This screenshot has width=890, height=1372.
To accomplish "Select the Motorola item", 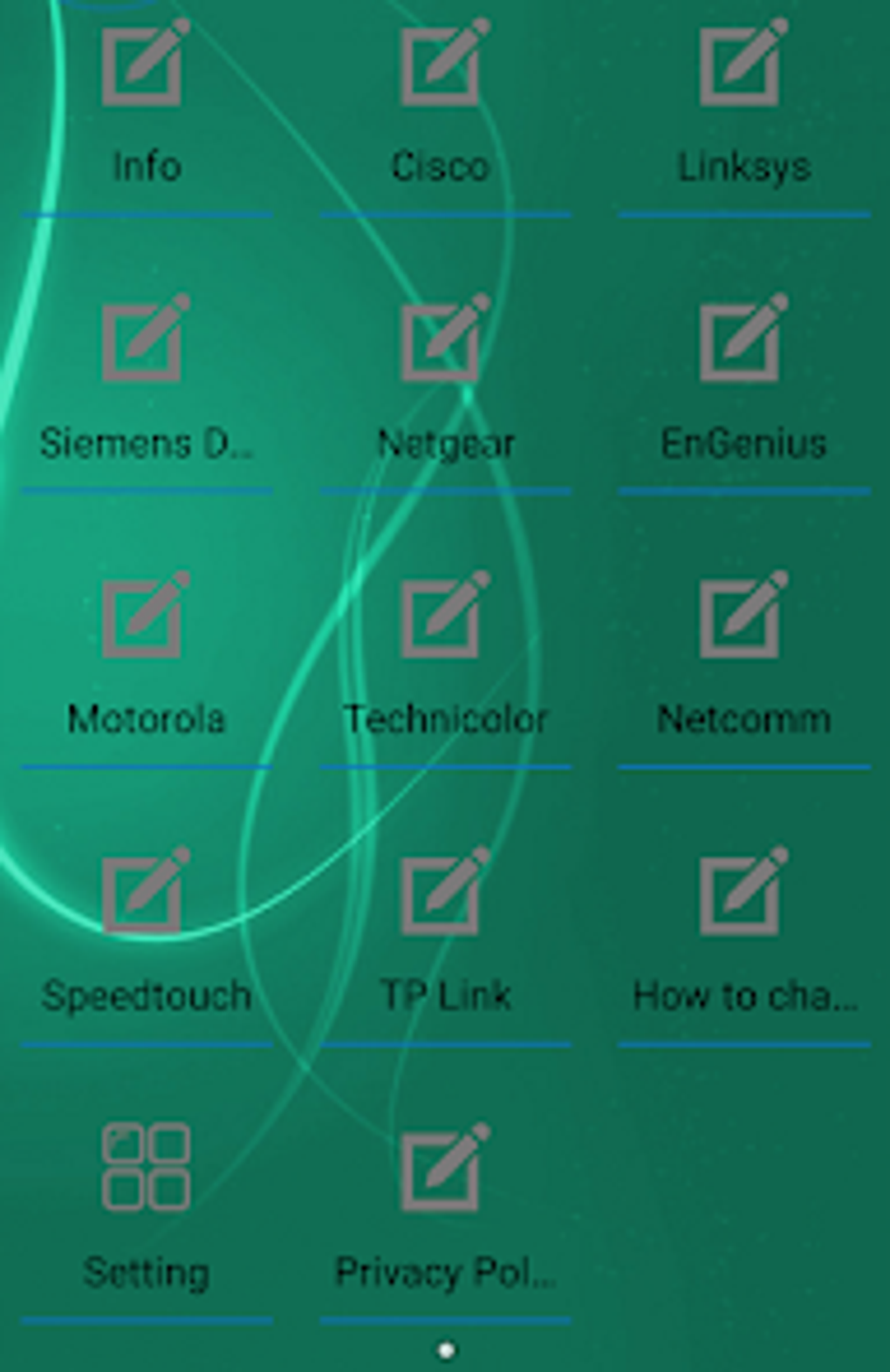I will point(146,658).
